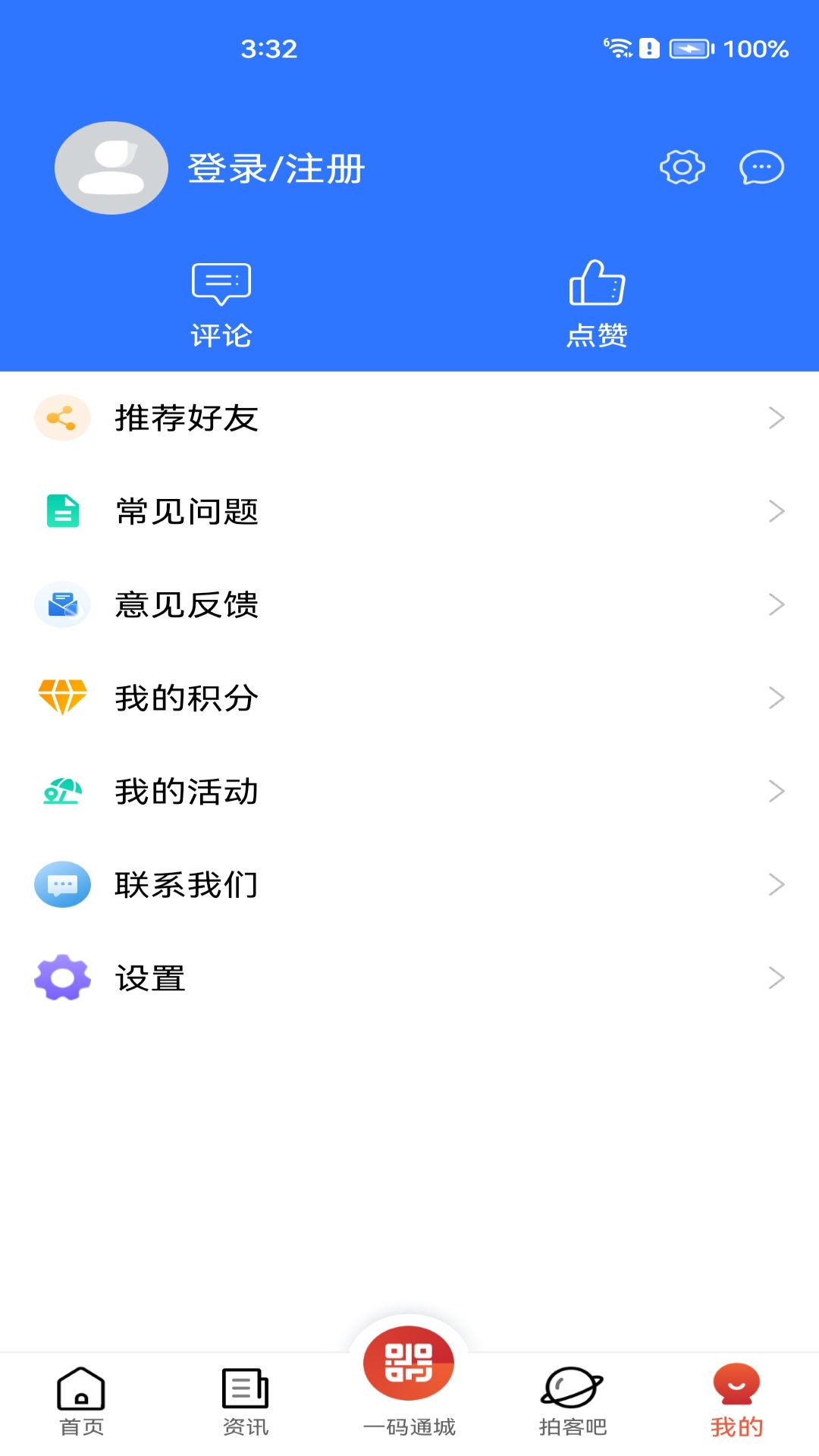View my 点赞 likes
This screenshot has width=819, height=1456.
click(x=597, y=303)
